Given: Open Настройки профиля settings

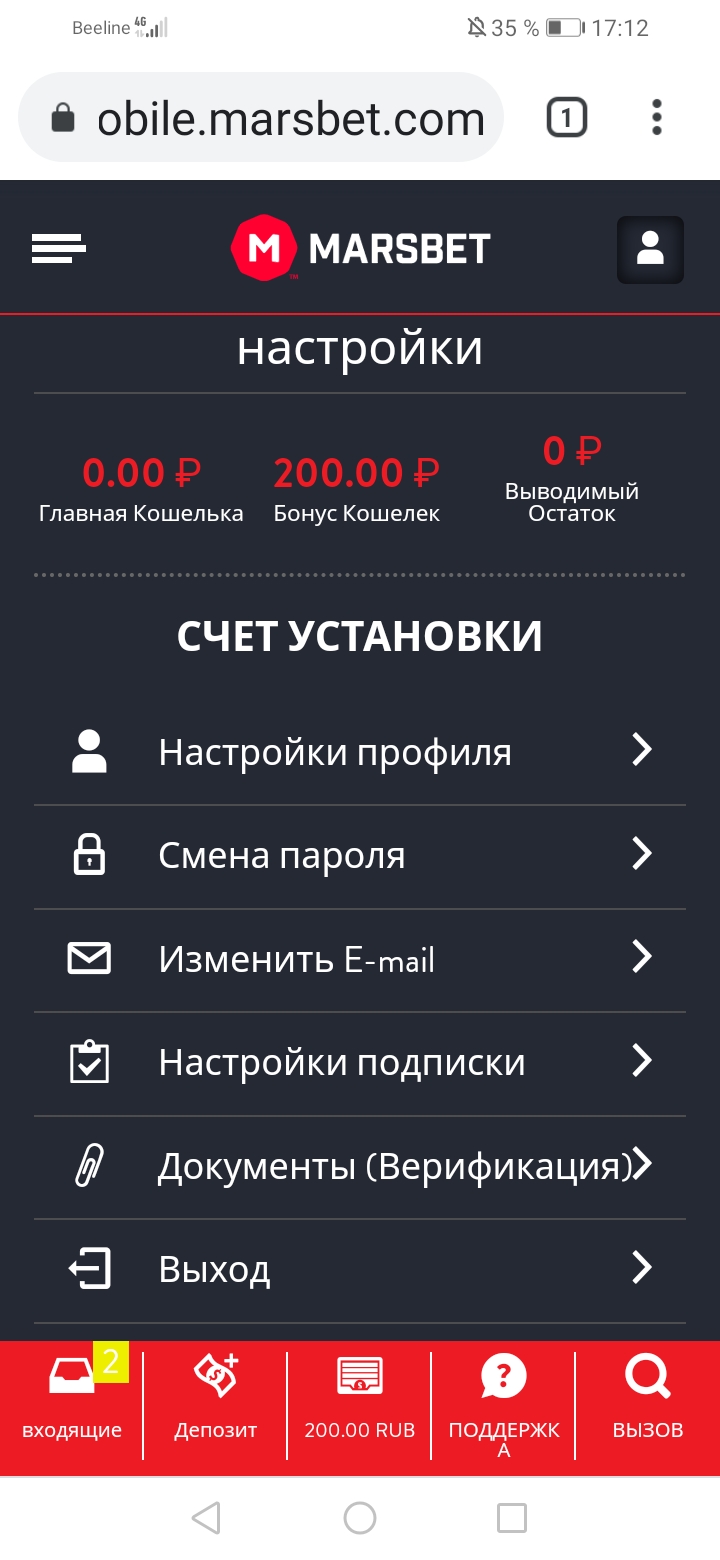Looking at the screenshot, I should pos(360,752).
